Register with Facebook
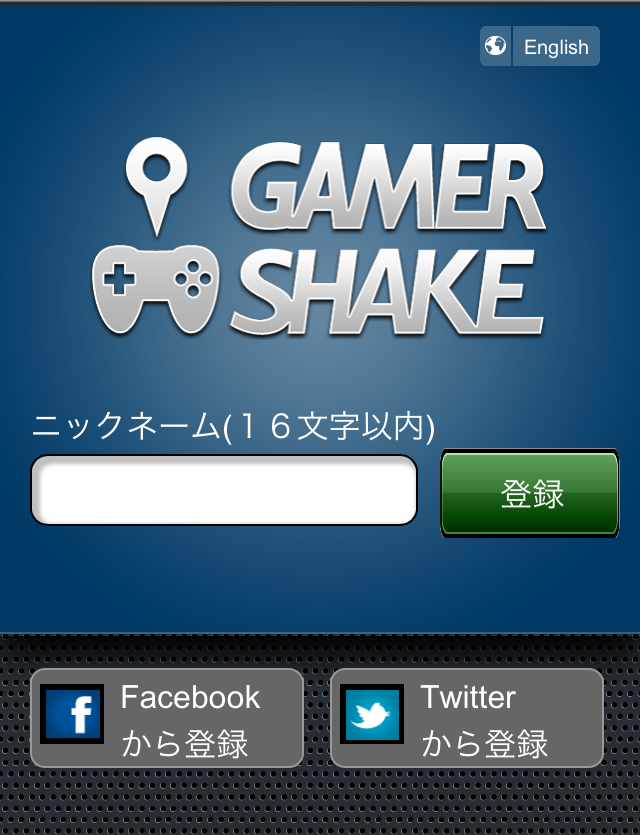Viewport: 640px width, 835px height. pyautogui.click(x=167, y=718)
